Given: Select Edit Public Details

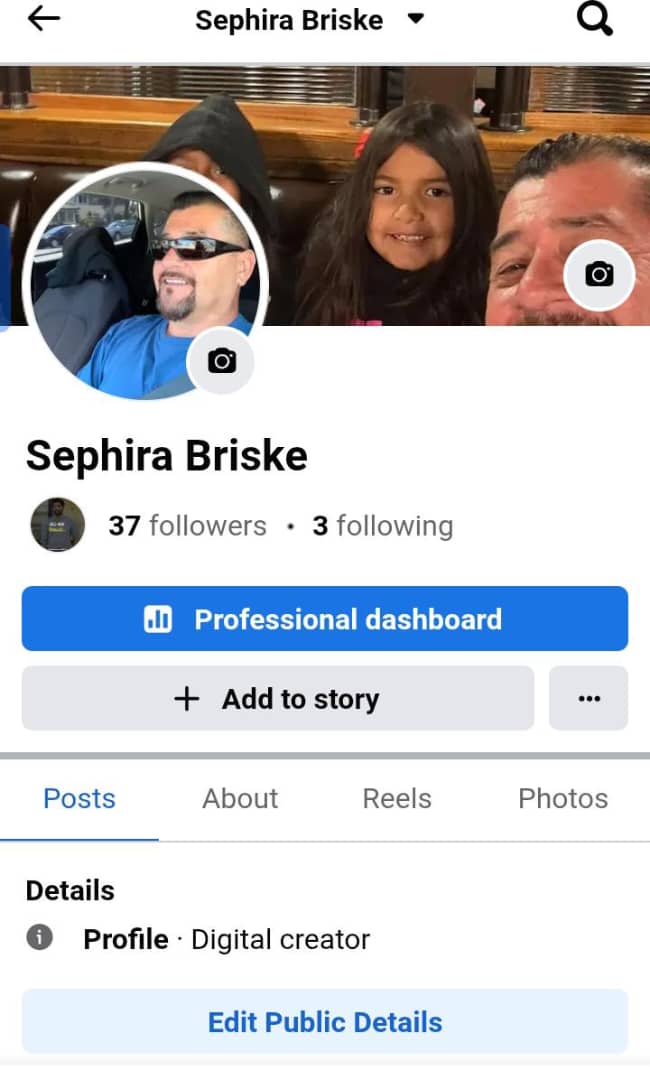Looking at the screenshot, I should pos(325,1022).
